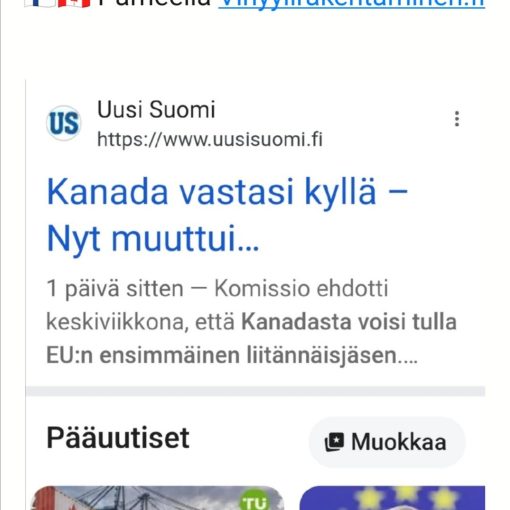Open the "Kanada vastasi kyllä" article
This screenshot has width=510, height=510.
(227, 215)
